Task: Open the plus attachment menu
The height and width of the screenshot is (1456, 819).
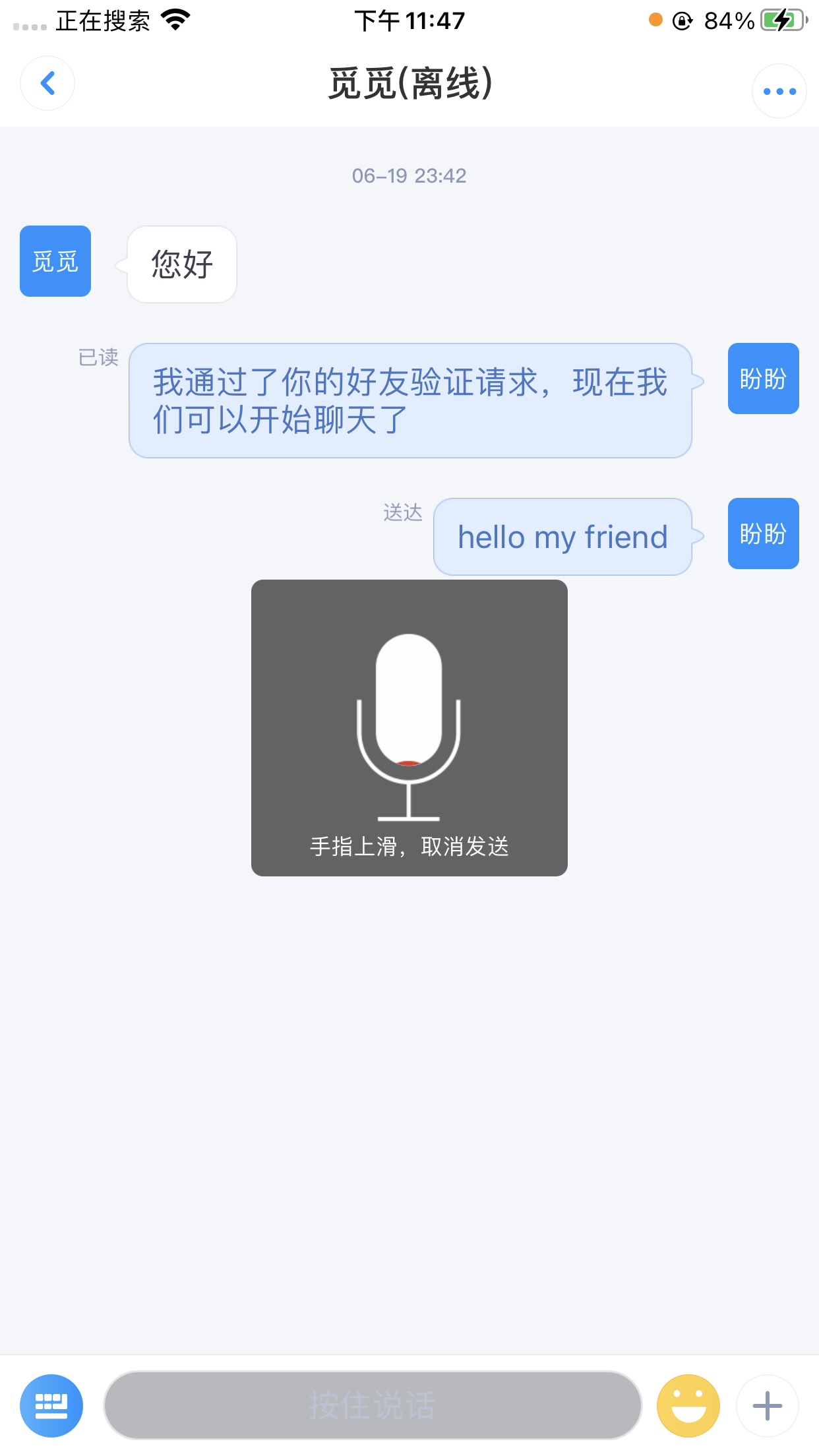Action: (767, 1405)
